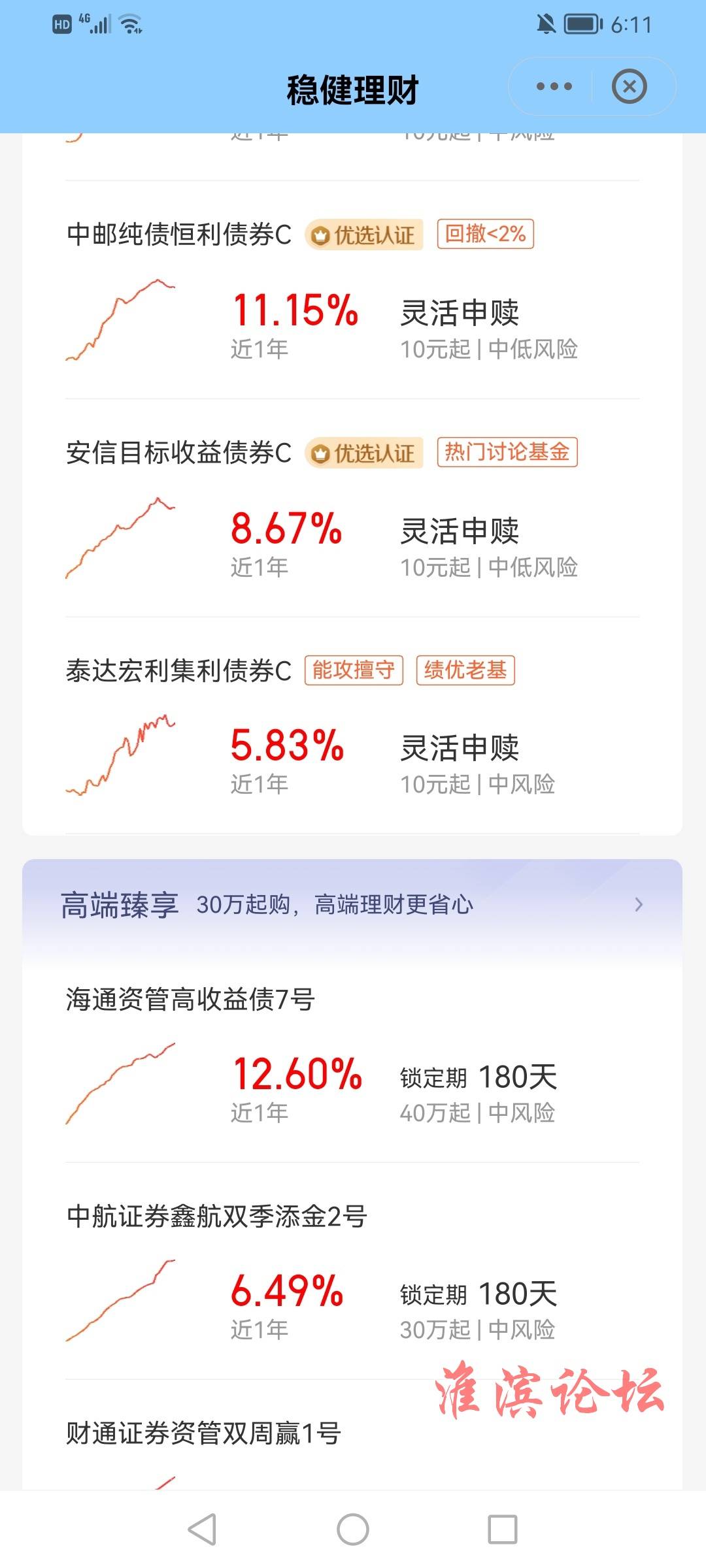This screenshot has height=1568, width=706.
Task: Close the mini program with X button
Action: pos(630,86)
